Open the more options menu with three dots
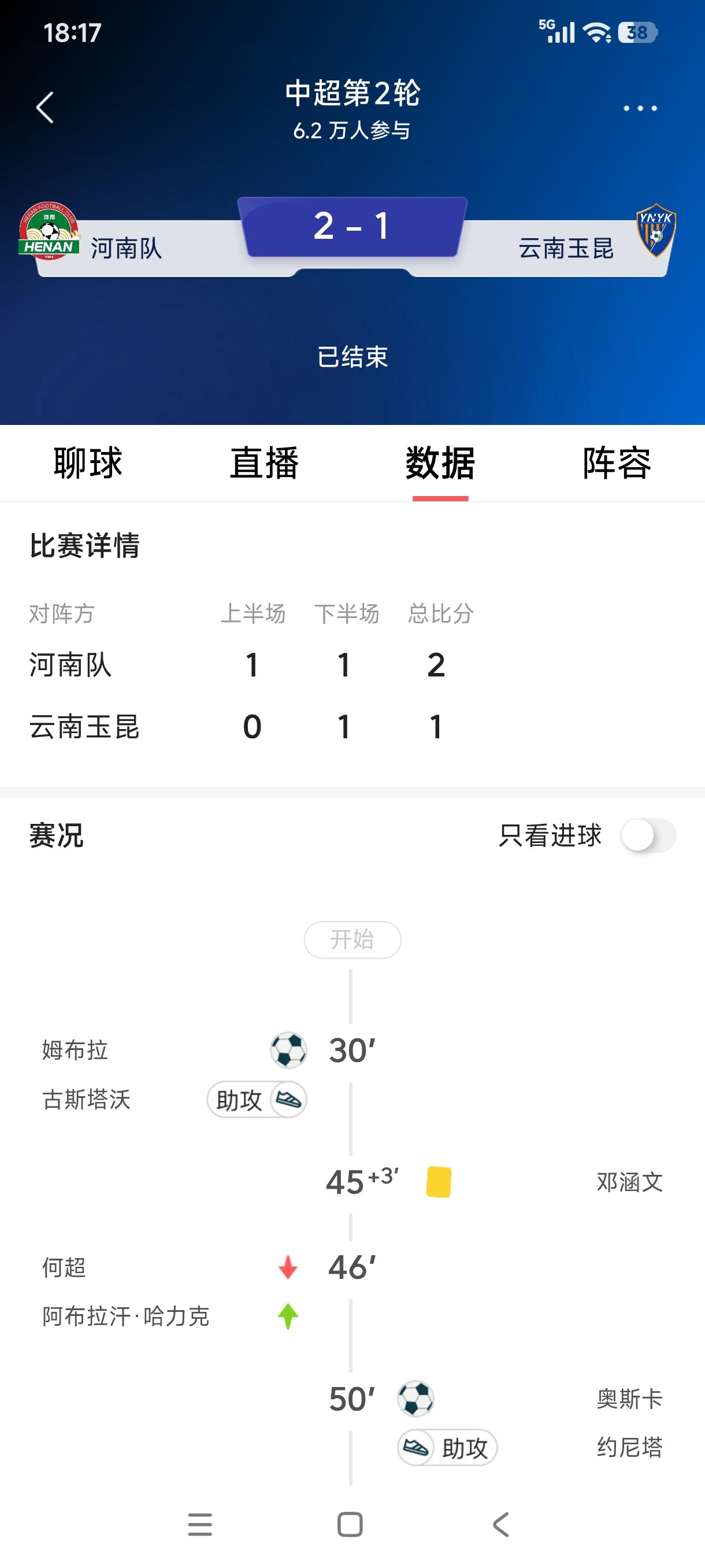The height and width of the screenshot is (1568, 705). click(638, 107)
